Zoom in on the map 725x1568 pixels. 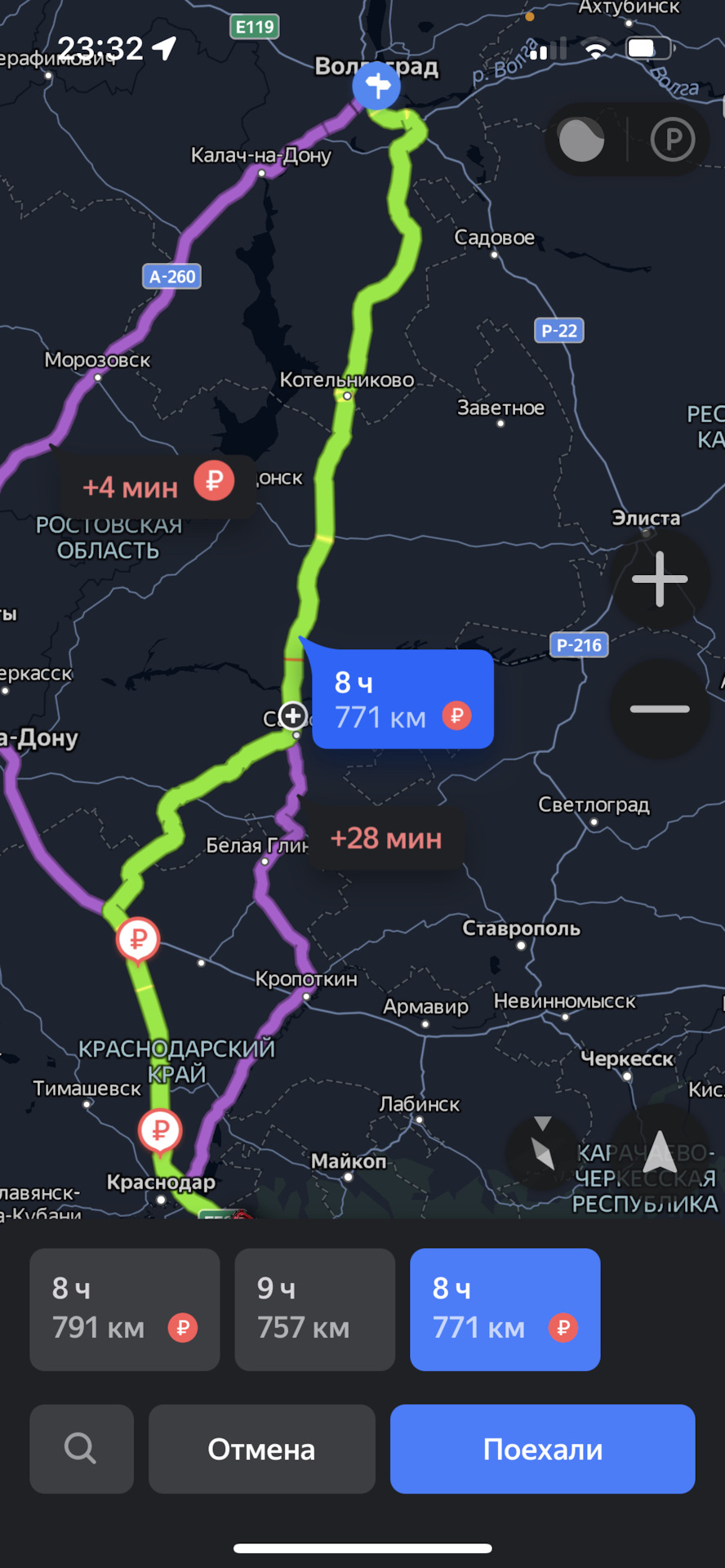coord(660,579)
